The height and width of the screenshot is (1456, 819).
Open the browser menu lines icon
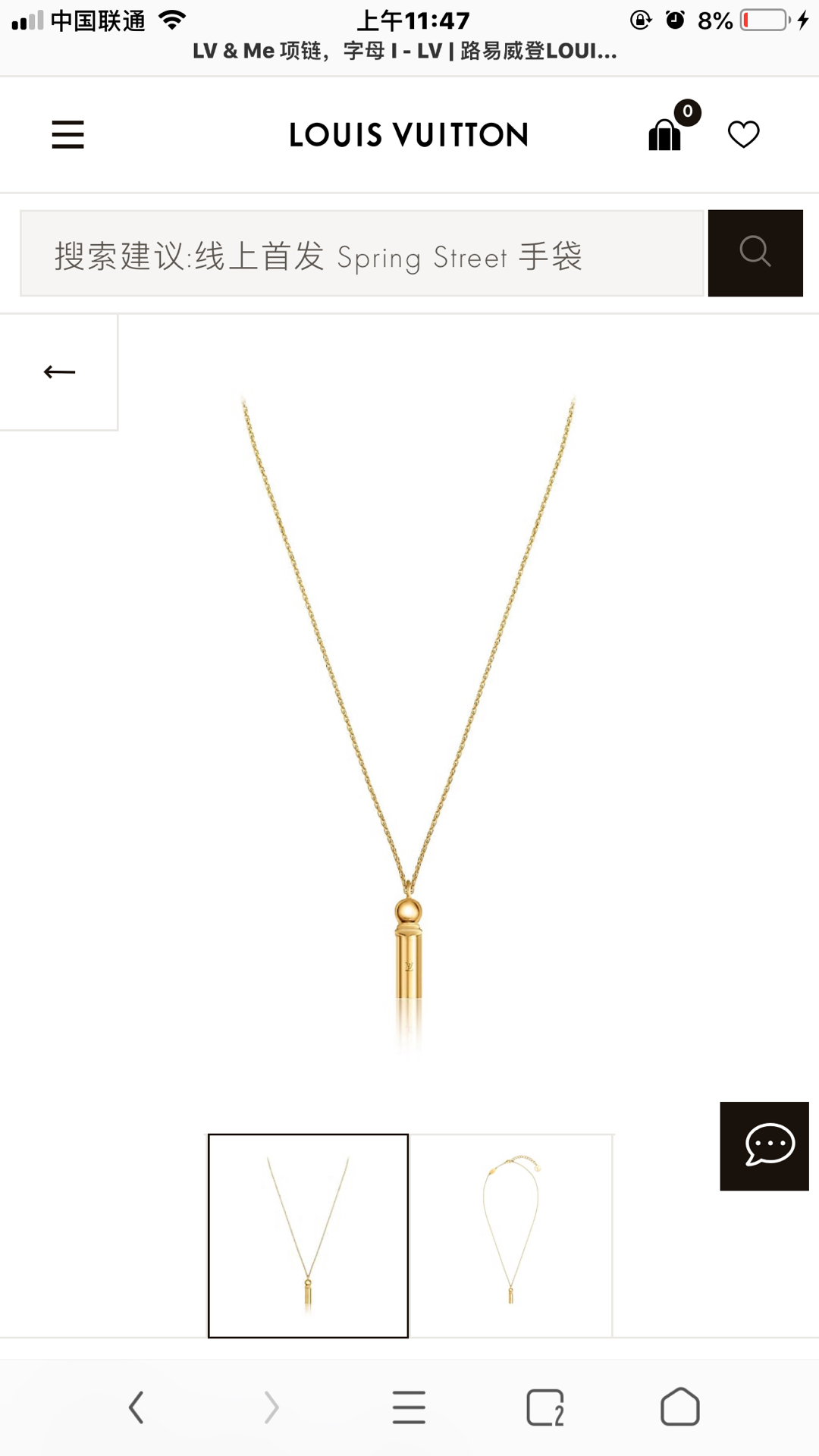[x=409, y=1407]
